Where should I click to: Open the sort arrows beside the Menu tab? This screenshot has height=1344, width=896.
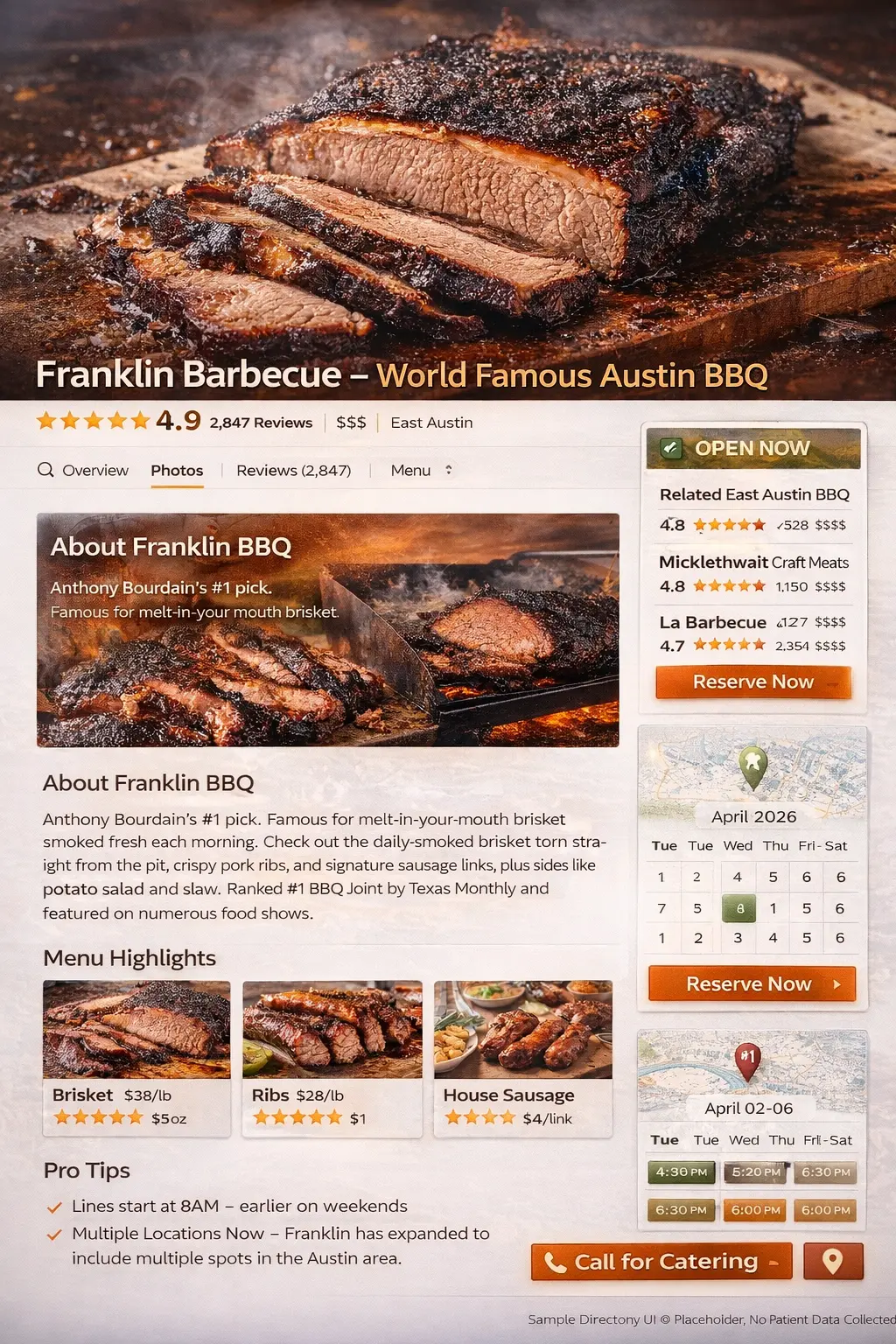click(x=448, y=470)
